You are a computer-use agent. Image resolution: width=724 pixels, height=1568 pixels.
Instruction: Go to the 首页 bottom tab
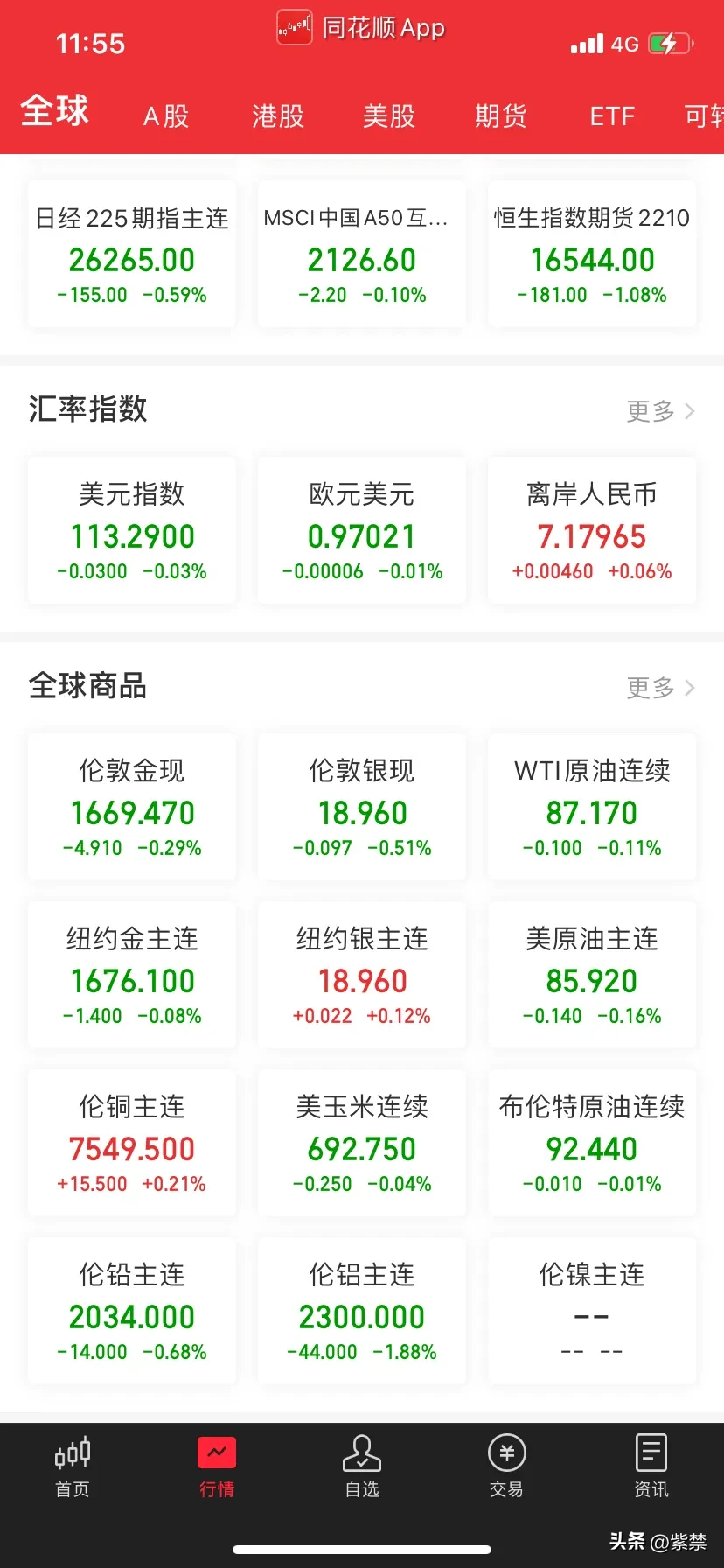pyautogui.click(x=73, y=1466)
